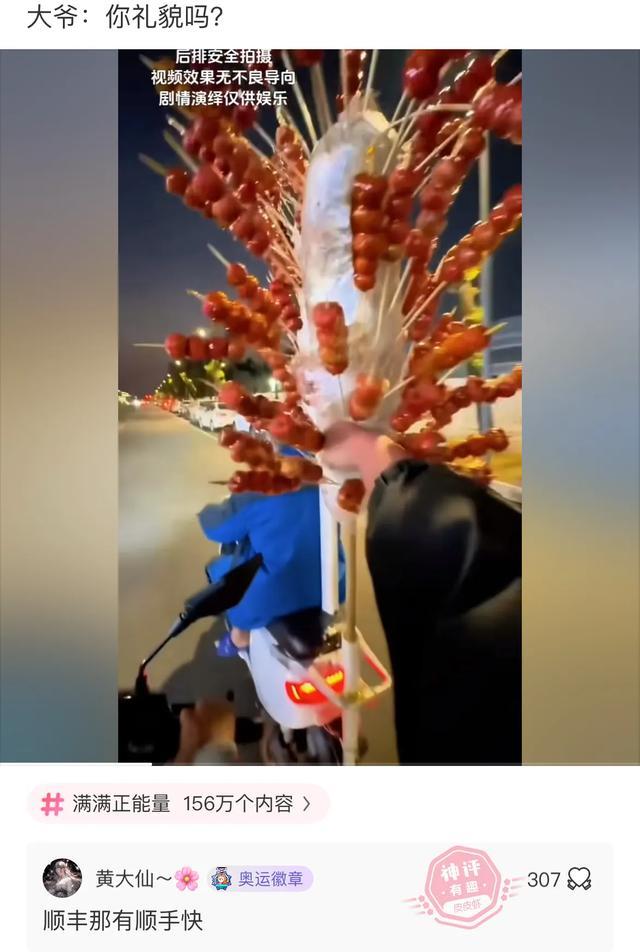Image resolution: width=640 pixels, height=952 pixels.
Task: Like 黄大仙's comment with 307 likes
Action: 579,879
